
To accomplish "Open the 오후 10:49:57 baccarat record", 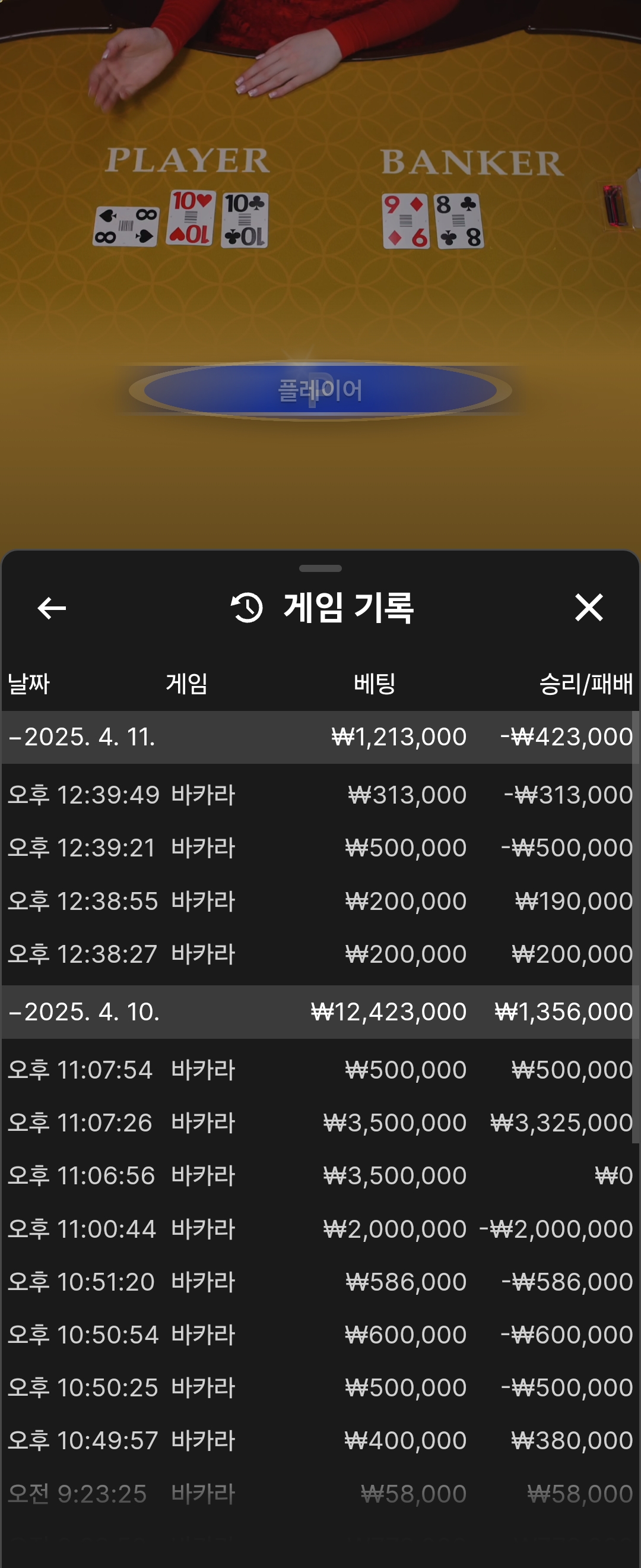I will click(x=319, y=1441).
